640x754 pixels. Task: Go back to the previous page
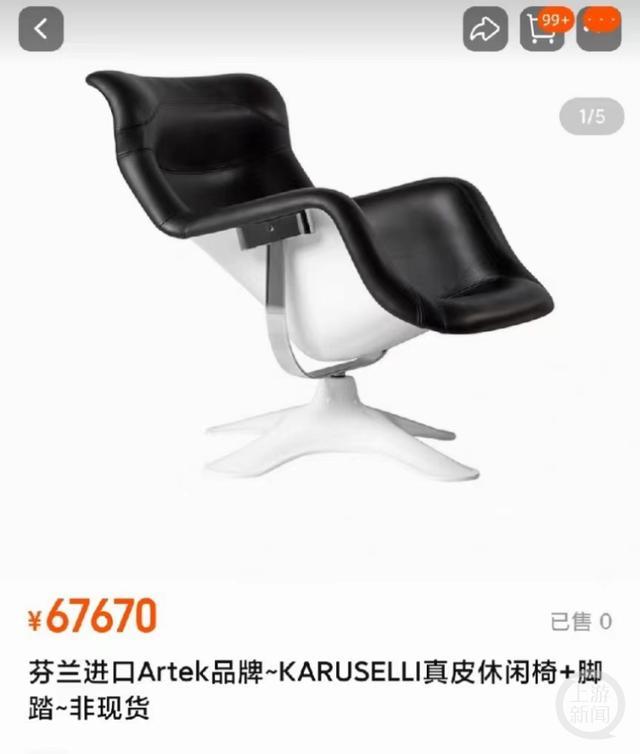tap(41, 29)
